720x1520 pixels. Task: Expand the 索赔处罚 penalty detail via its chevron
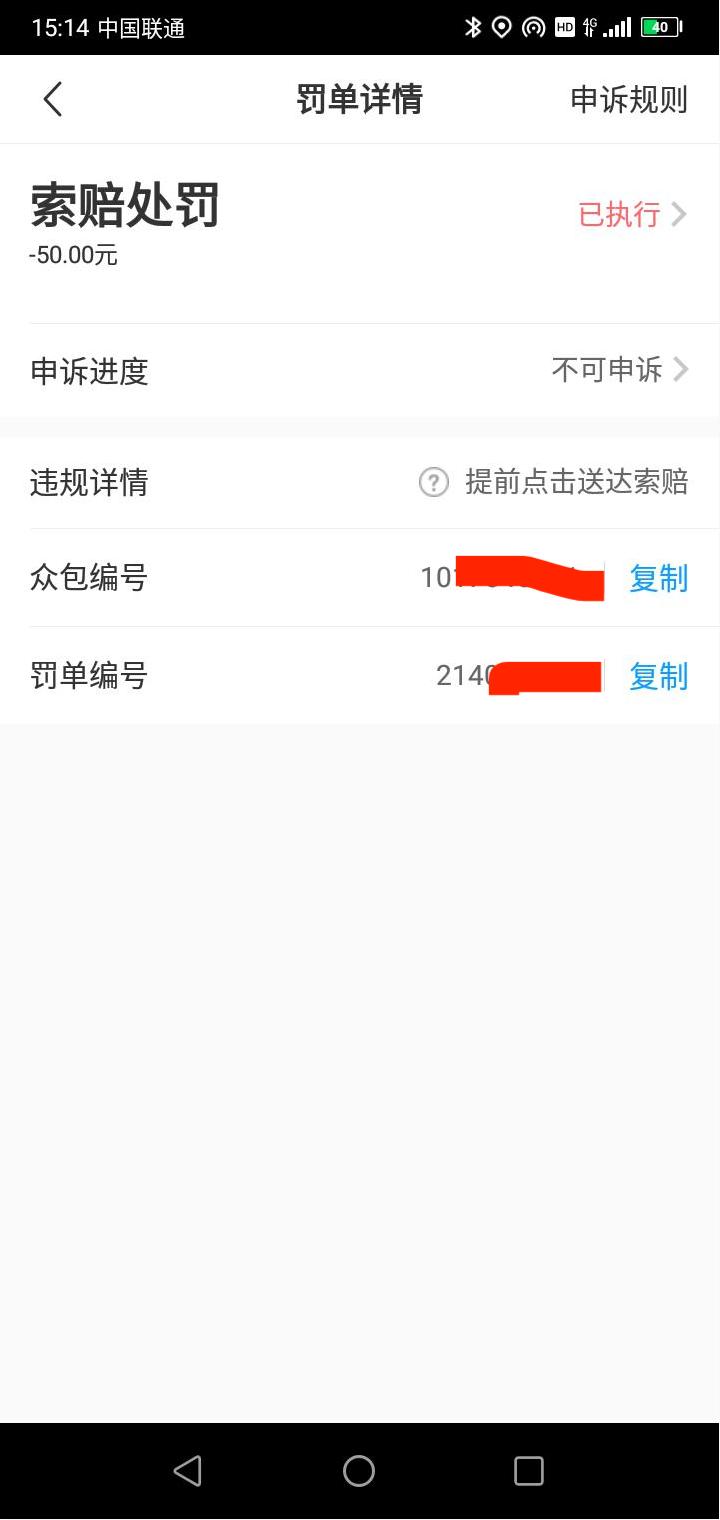pyautogui.click(x=680, y=214)
